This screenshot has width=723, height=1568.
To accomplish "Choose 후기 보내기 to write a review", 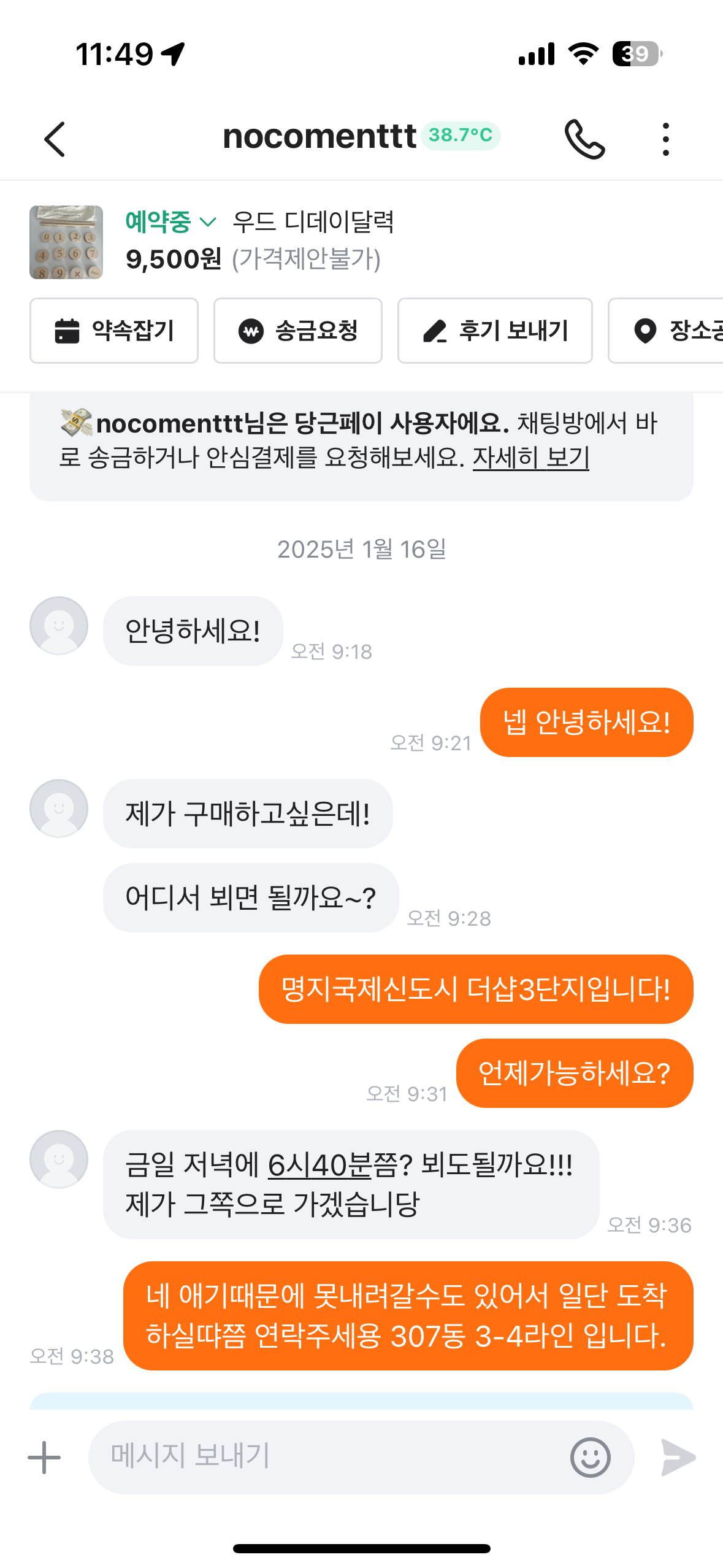I will 495,331.
